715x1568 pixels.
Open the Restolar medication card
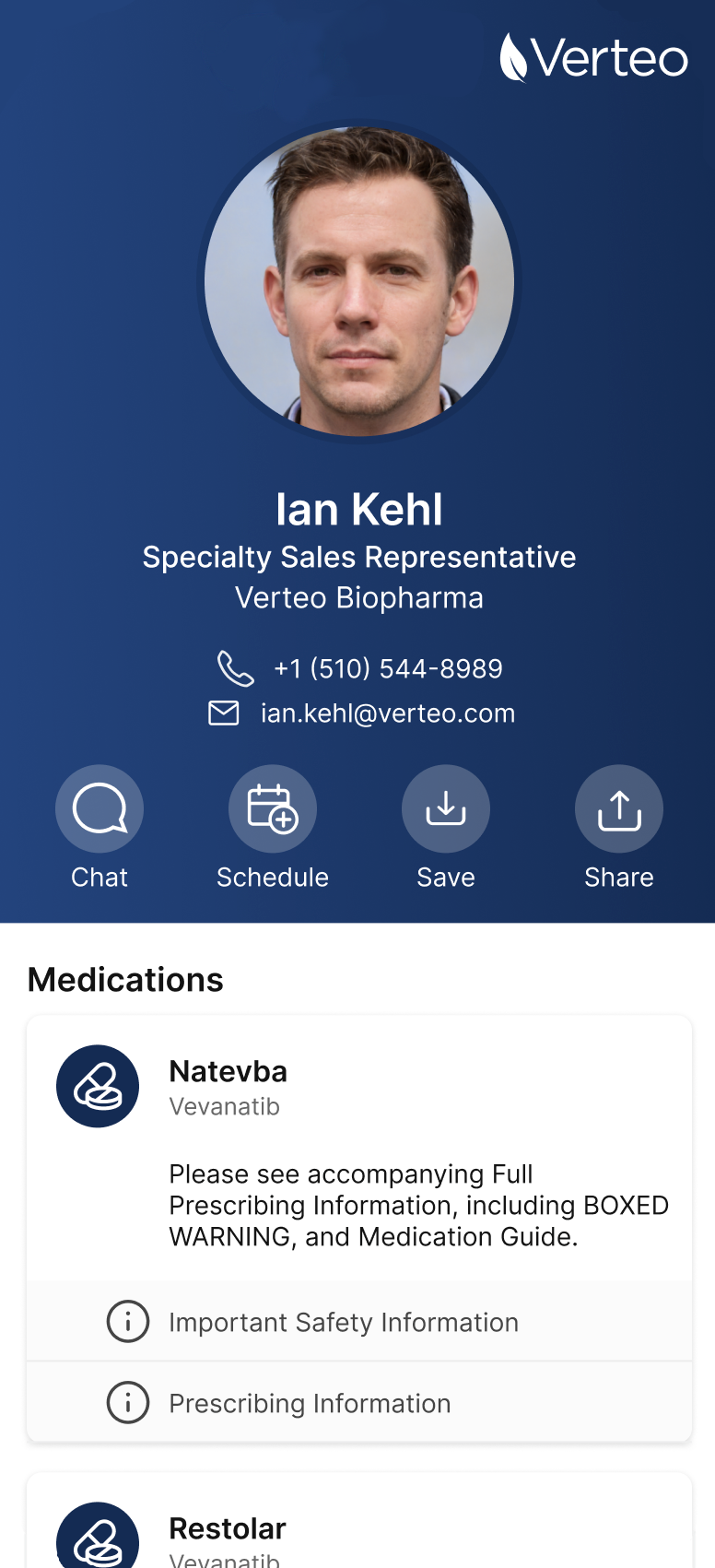coord(228,1529)
